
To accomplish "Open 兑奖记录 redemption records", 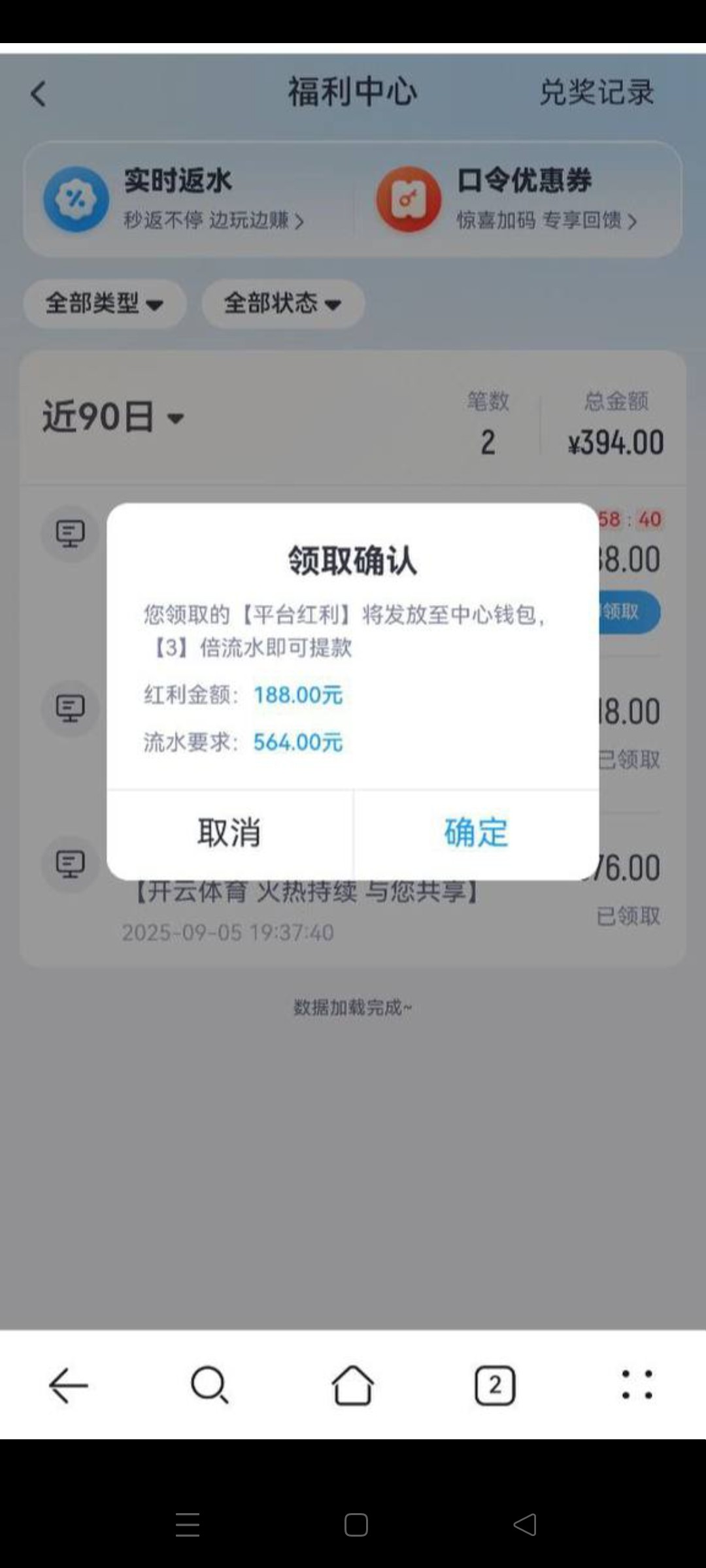I will [596, 92].
